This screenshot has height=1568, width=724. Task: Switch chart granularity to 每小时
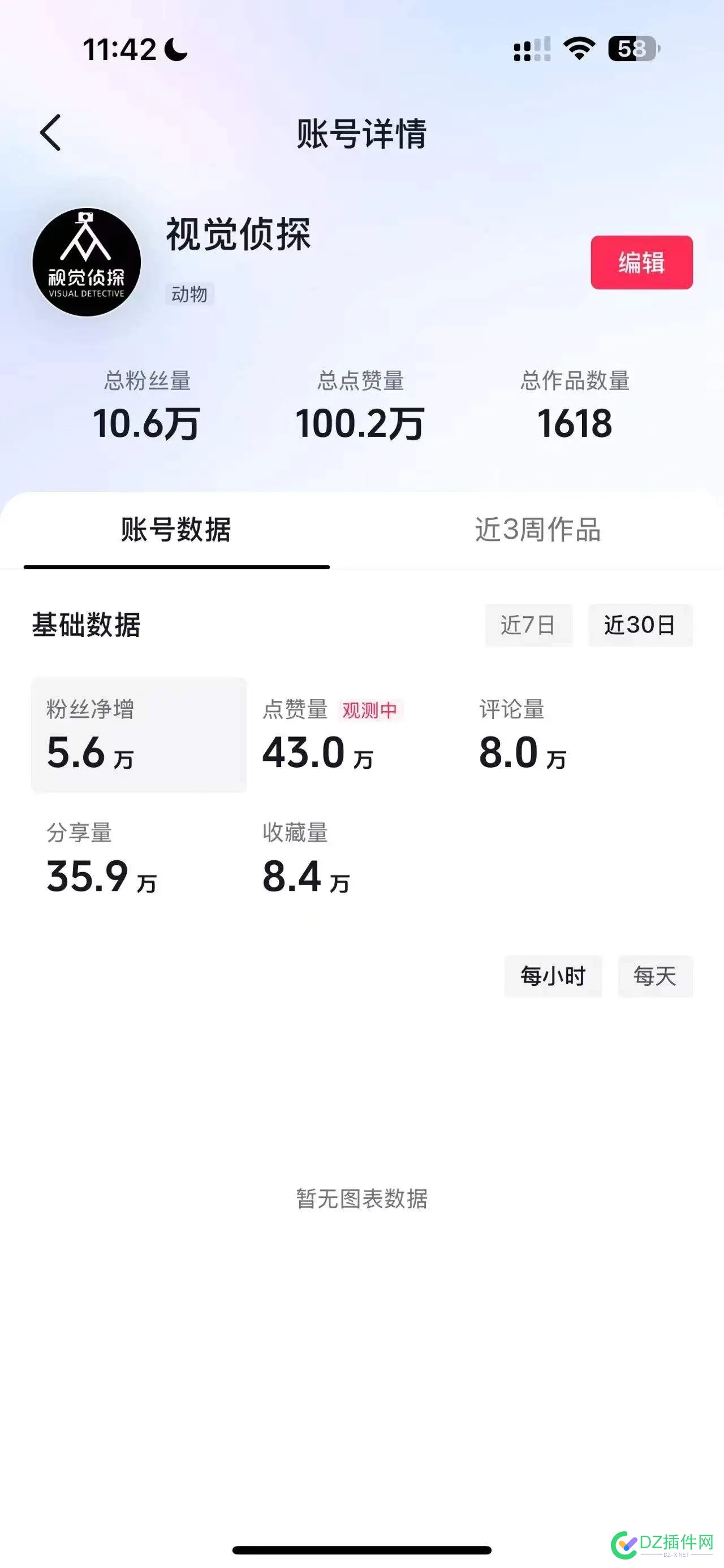[x=551, y=976]
